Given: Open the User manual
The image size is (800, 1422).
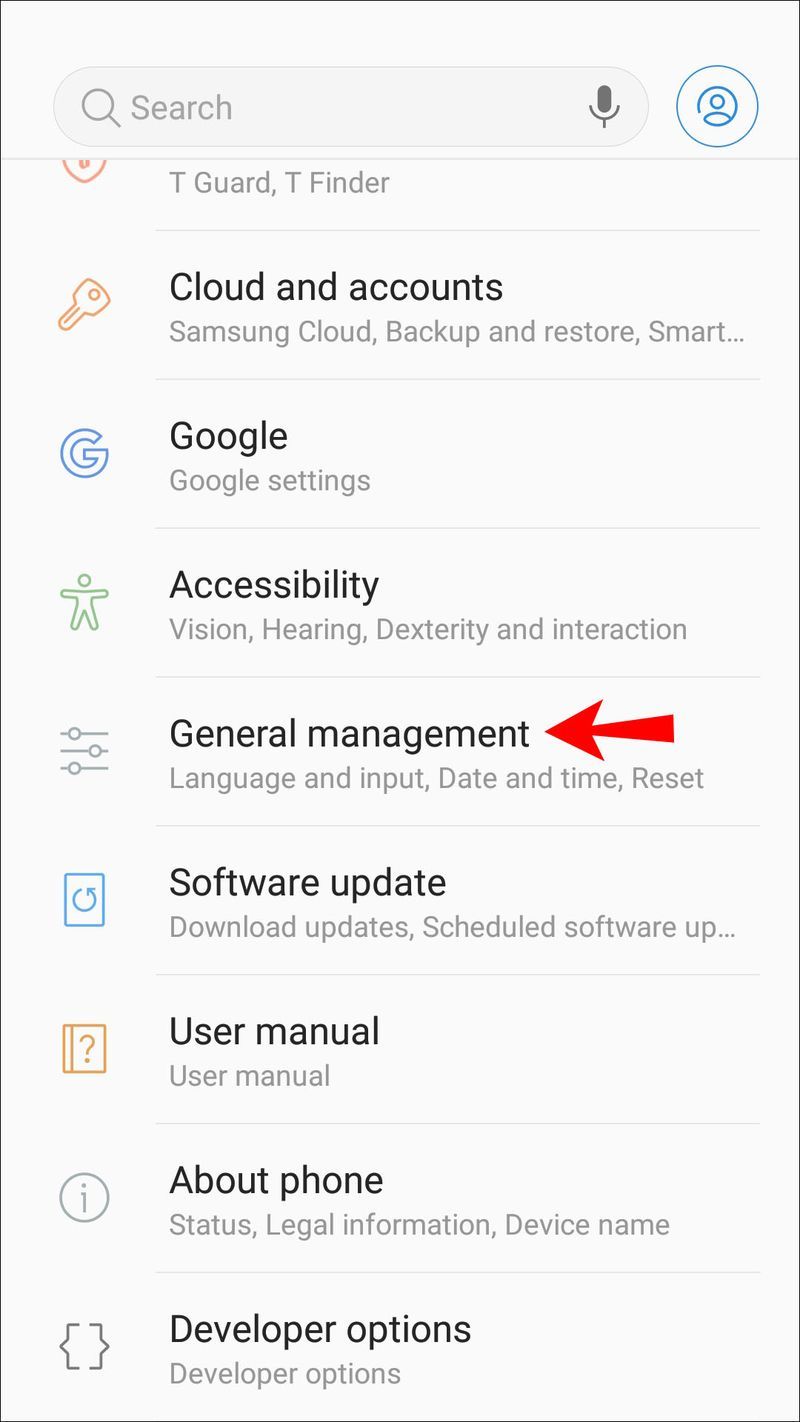Looking at the screenshot, I should (x=400, y=1050).
